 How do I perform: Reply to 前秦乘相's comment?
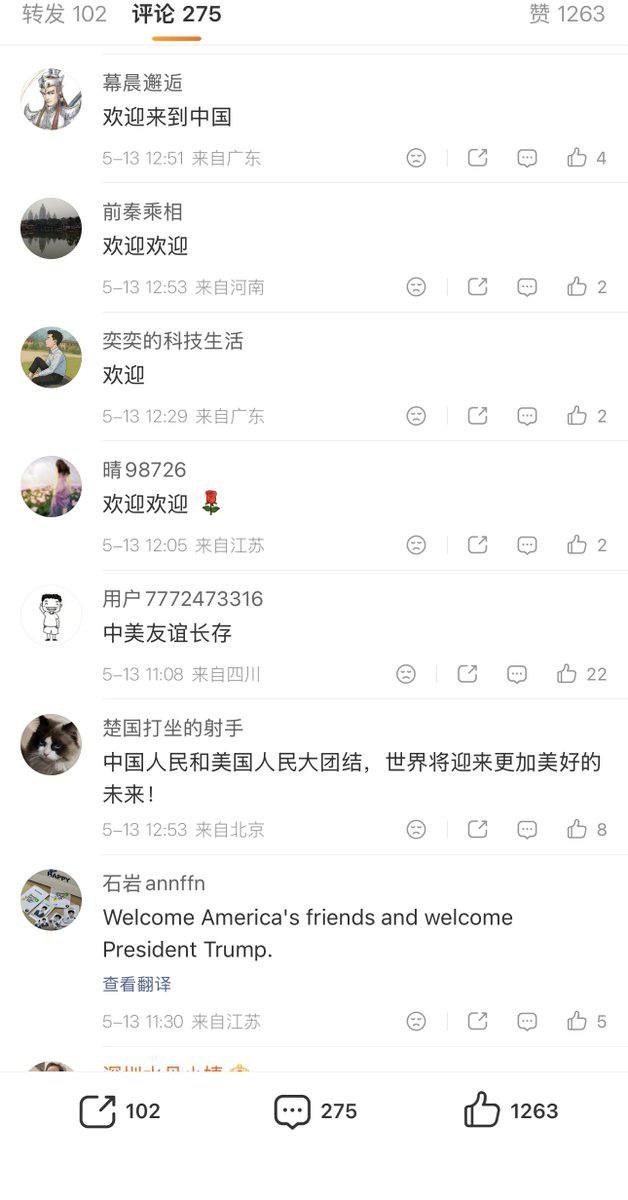click(527, 287)
